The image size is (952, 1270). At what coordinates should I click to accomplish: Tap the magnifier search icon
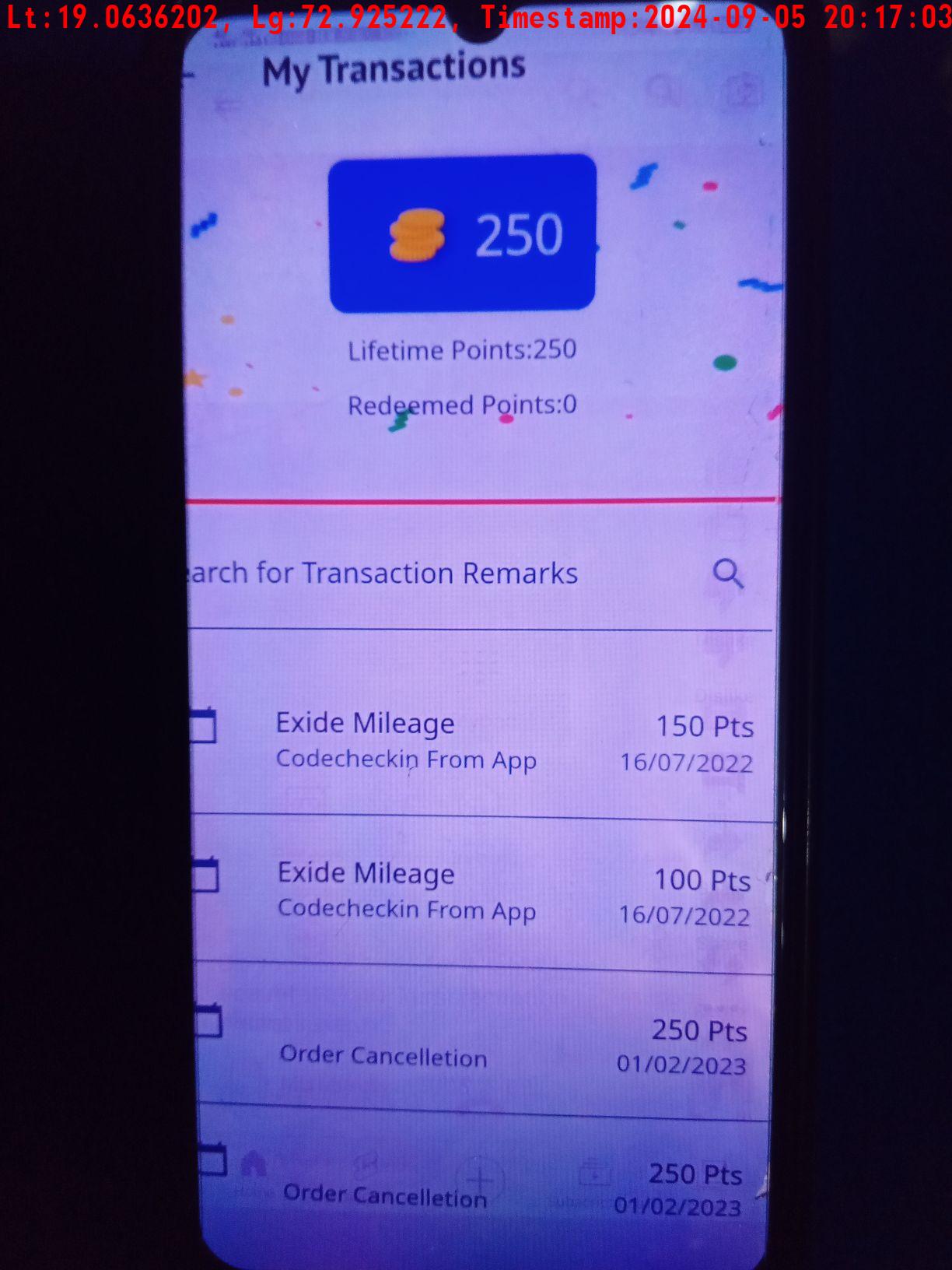pyautogui.click(x=728, y=574)
